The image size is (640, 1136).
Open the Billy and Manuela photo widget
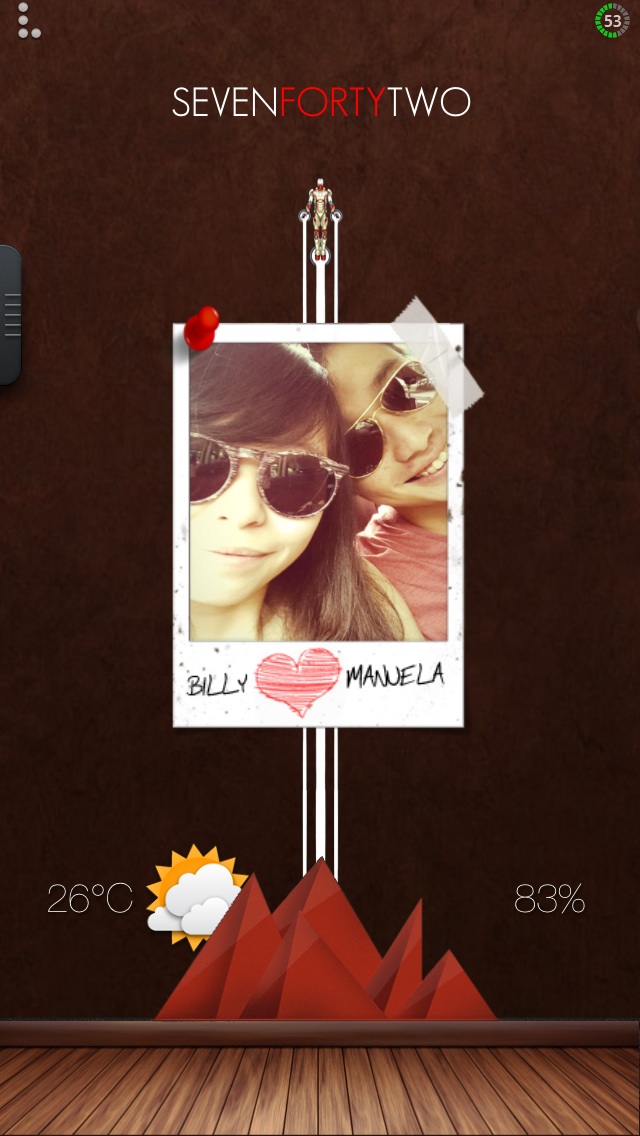point(318,523)
